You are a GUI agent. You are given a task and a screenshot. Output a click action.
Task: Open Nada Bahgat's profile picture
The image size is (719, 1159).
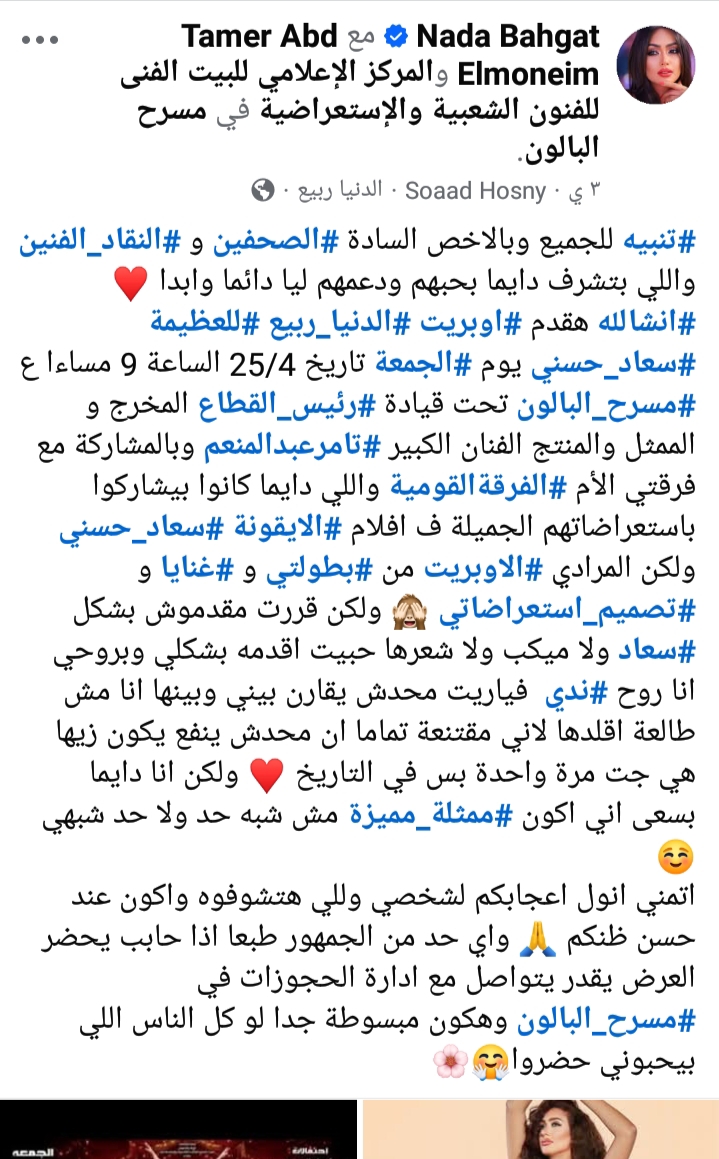tap(656, 65)
